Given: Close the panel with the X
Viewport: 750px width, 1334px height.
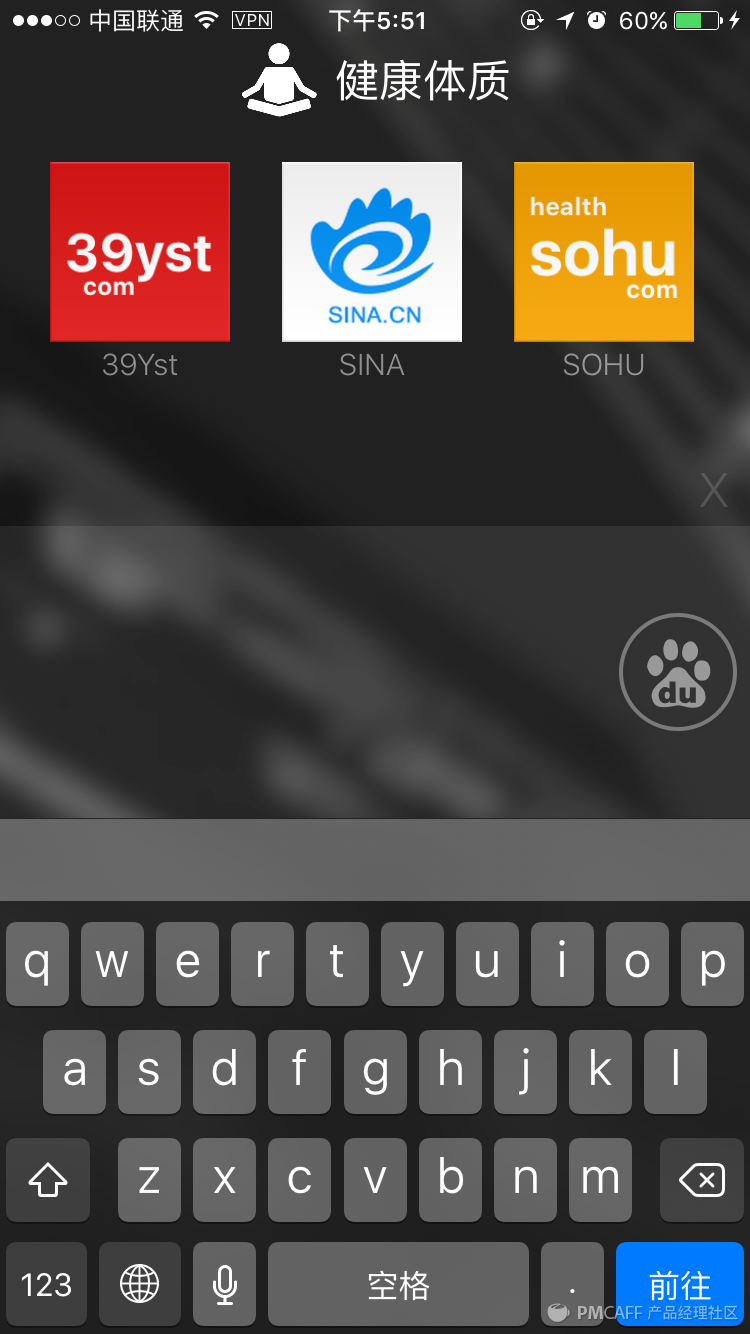Looking at the screenshot, I should click(x=713, y=491).
